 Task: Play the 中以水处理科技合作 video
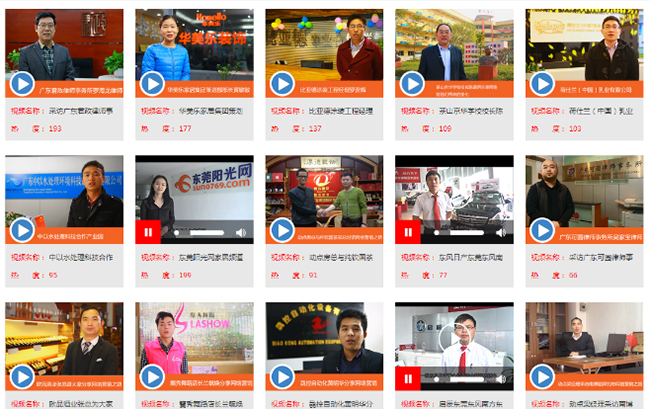[x=22, y=231]
